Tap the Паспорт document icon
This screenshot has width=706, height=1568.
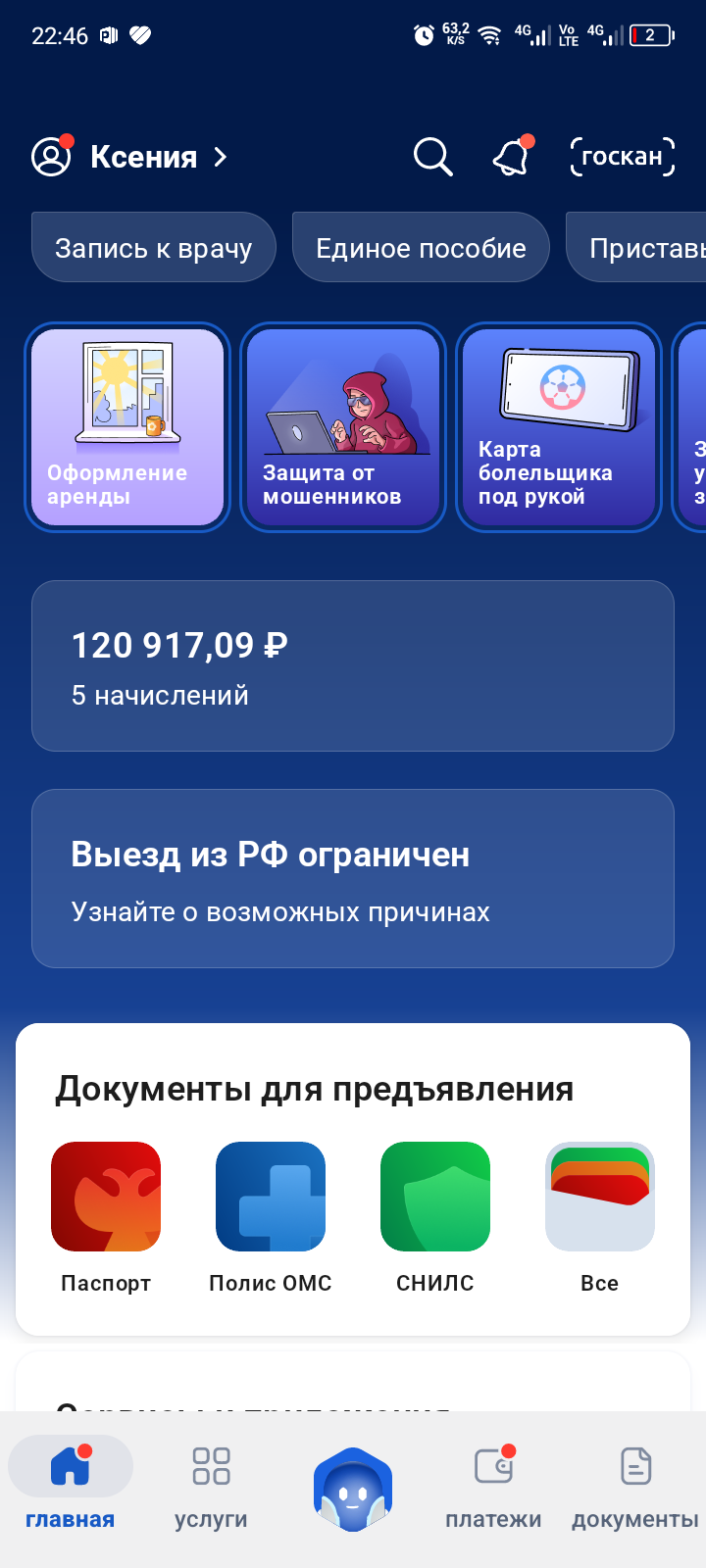106,1196
